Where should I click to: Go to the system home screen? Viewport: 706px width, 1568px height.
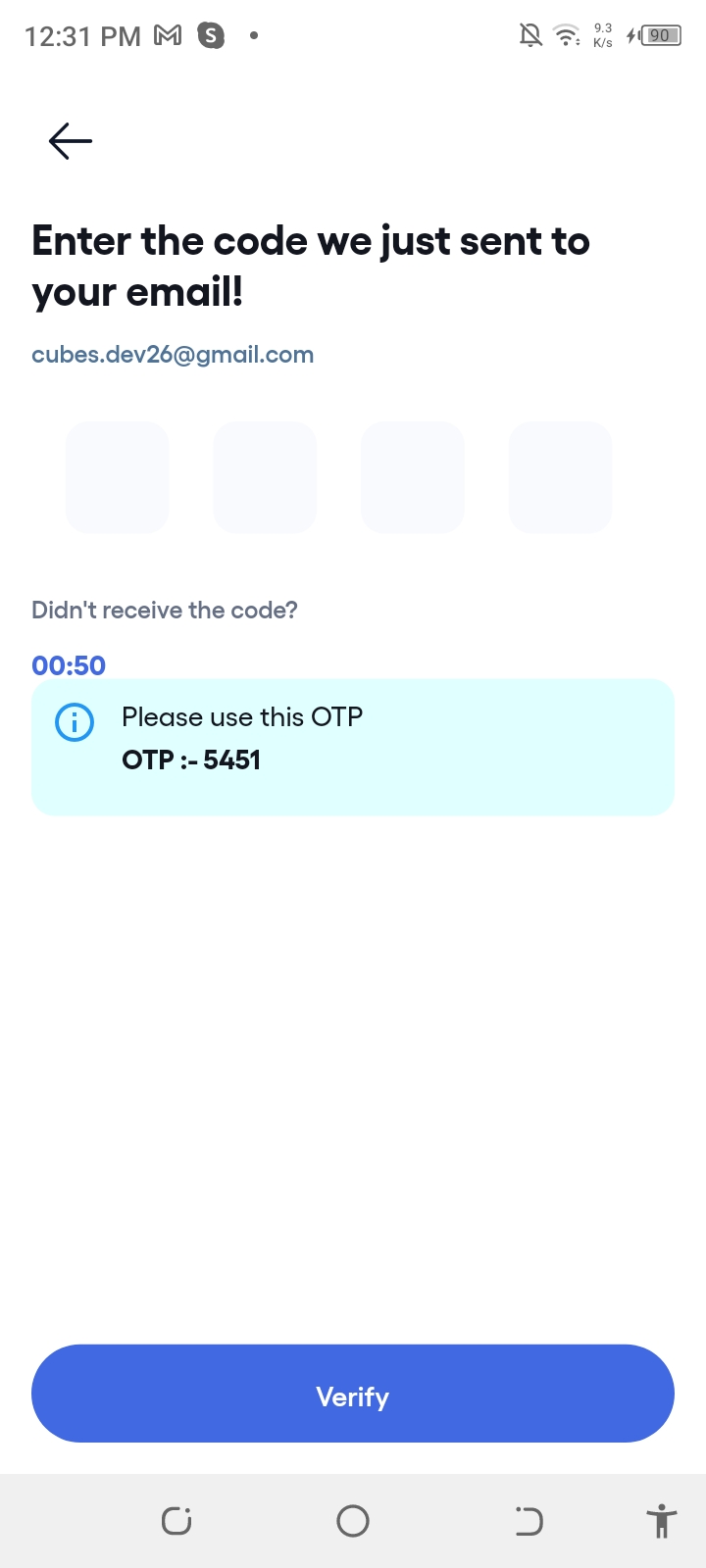(x=353, y=1521)
